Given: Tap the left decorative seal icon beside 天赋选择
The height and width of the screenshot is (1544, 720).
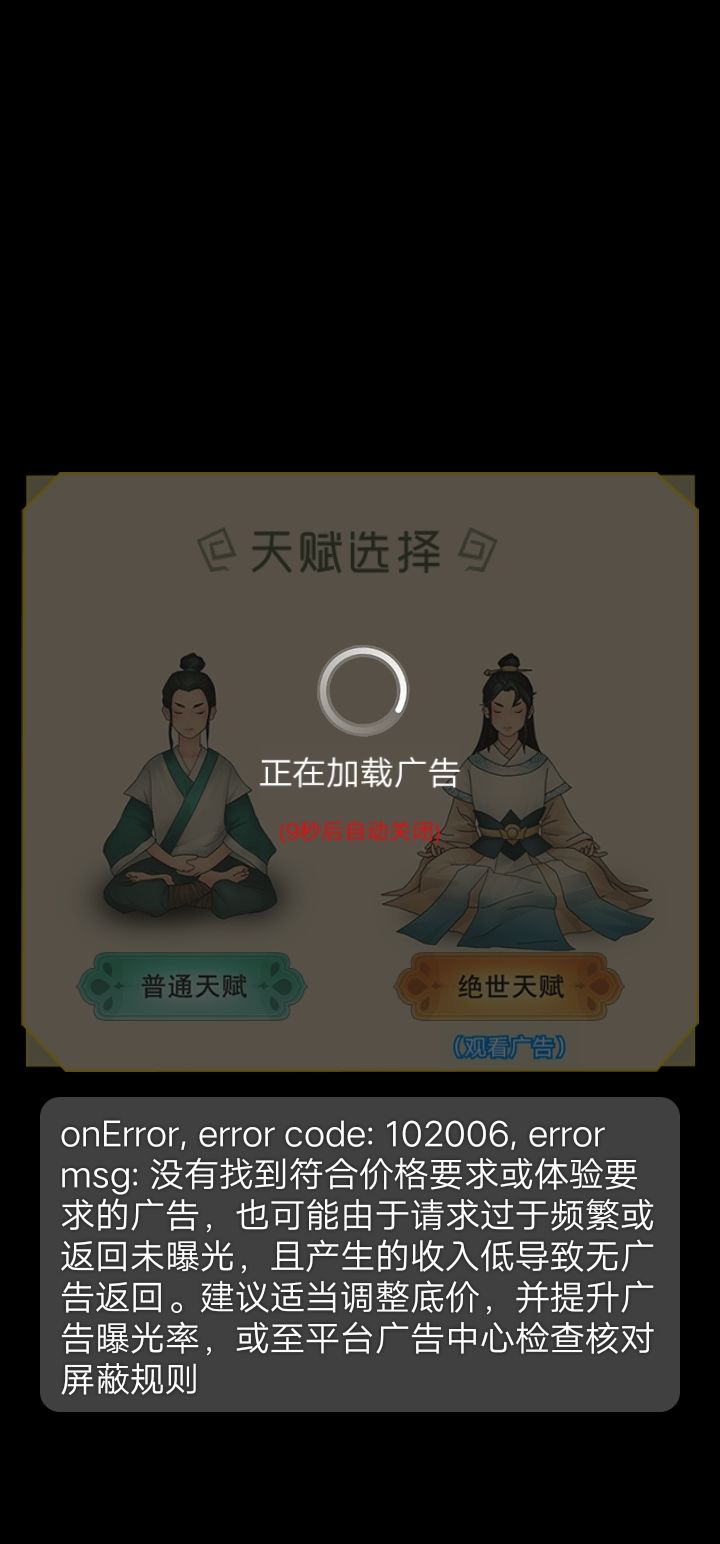Looking at the screenshot, I should point(215,550).
